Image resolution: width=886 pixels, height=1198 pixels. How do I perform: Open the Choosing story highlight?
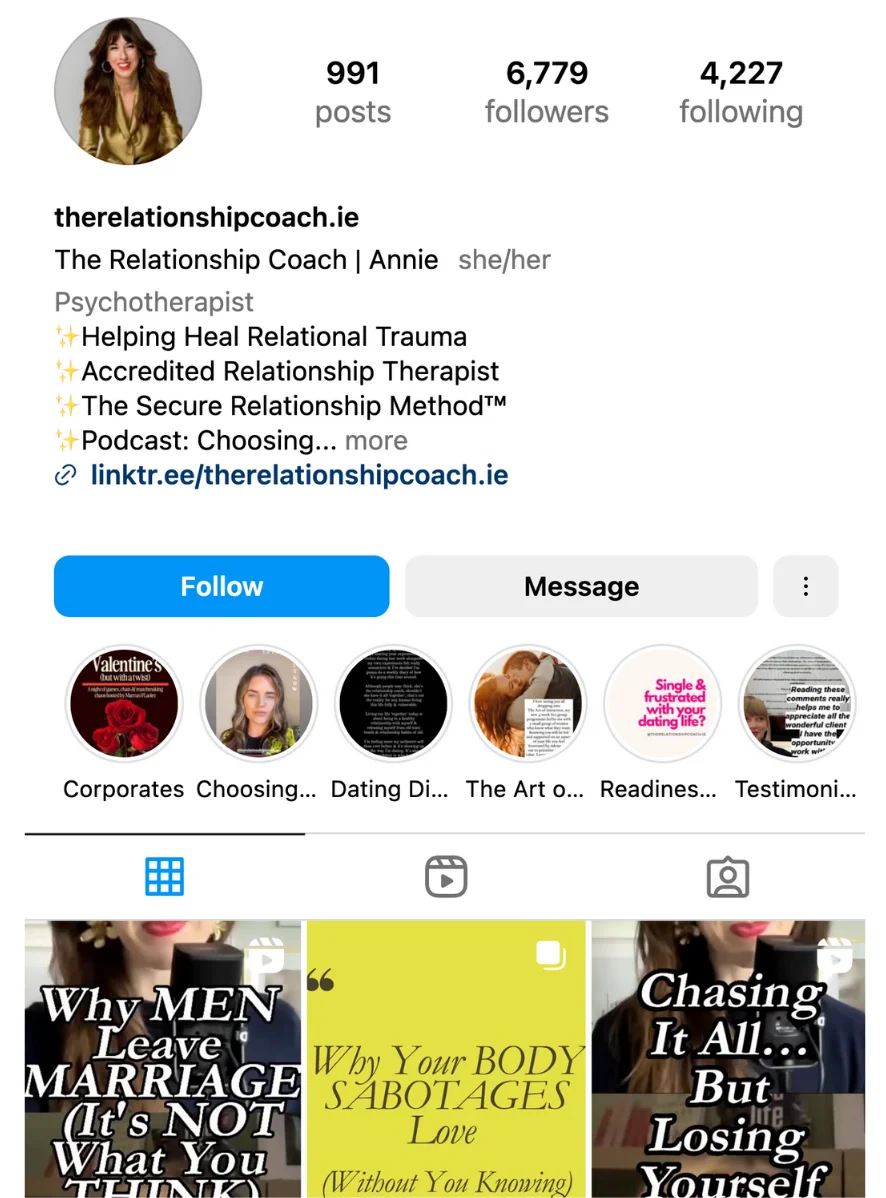click(x=258, y=703)
